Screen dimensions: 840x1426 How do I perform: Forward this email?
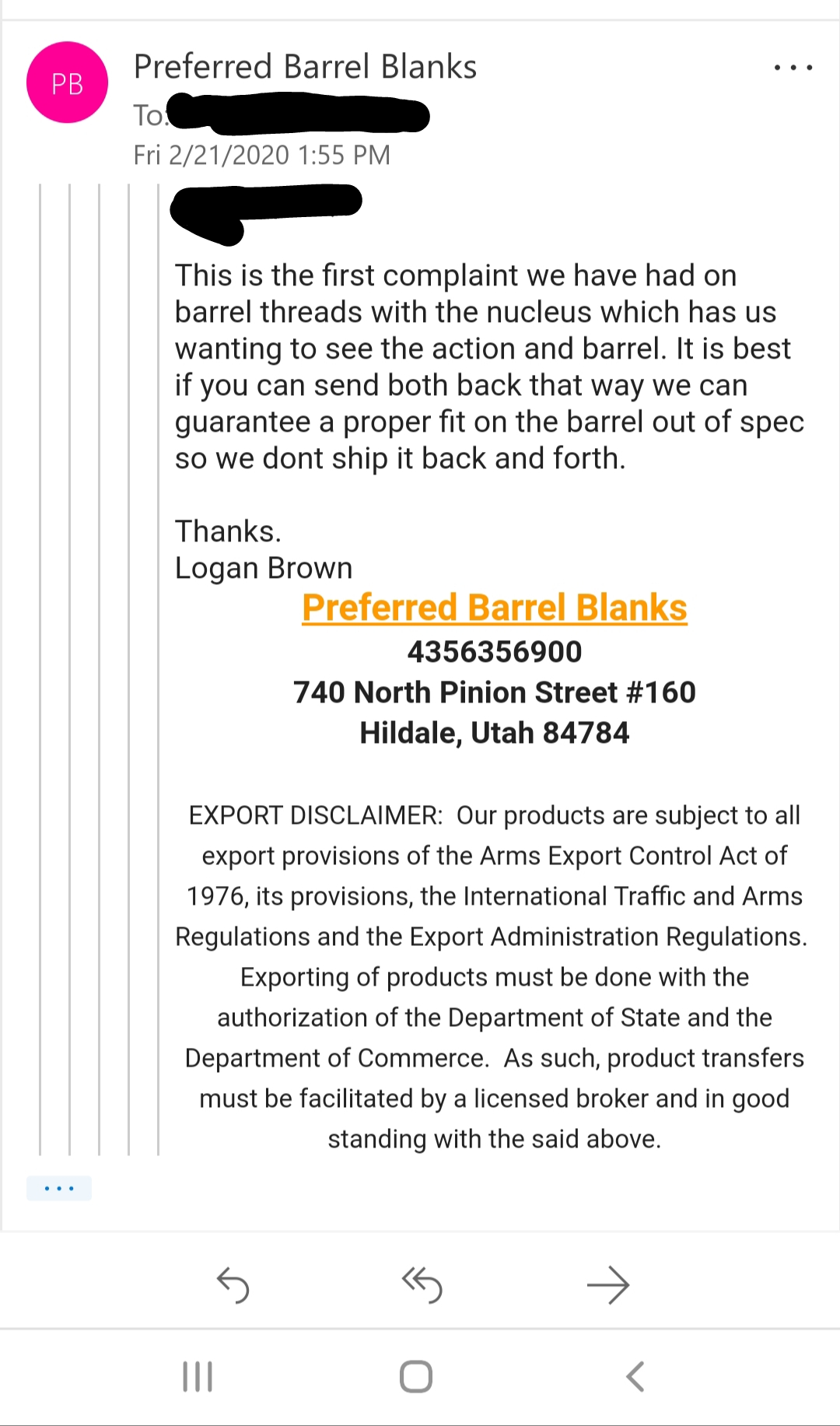(x=607, y=1284)
